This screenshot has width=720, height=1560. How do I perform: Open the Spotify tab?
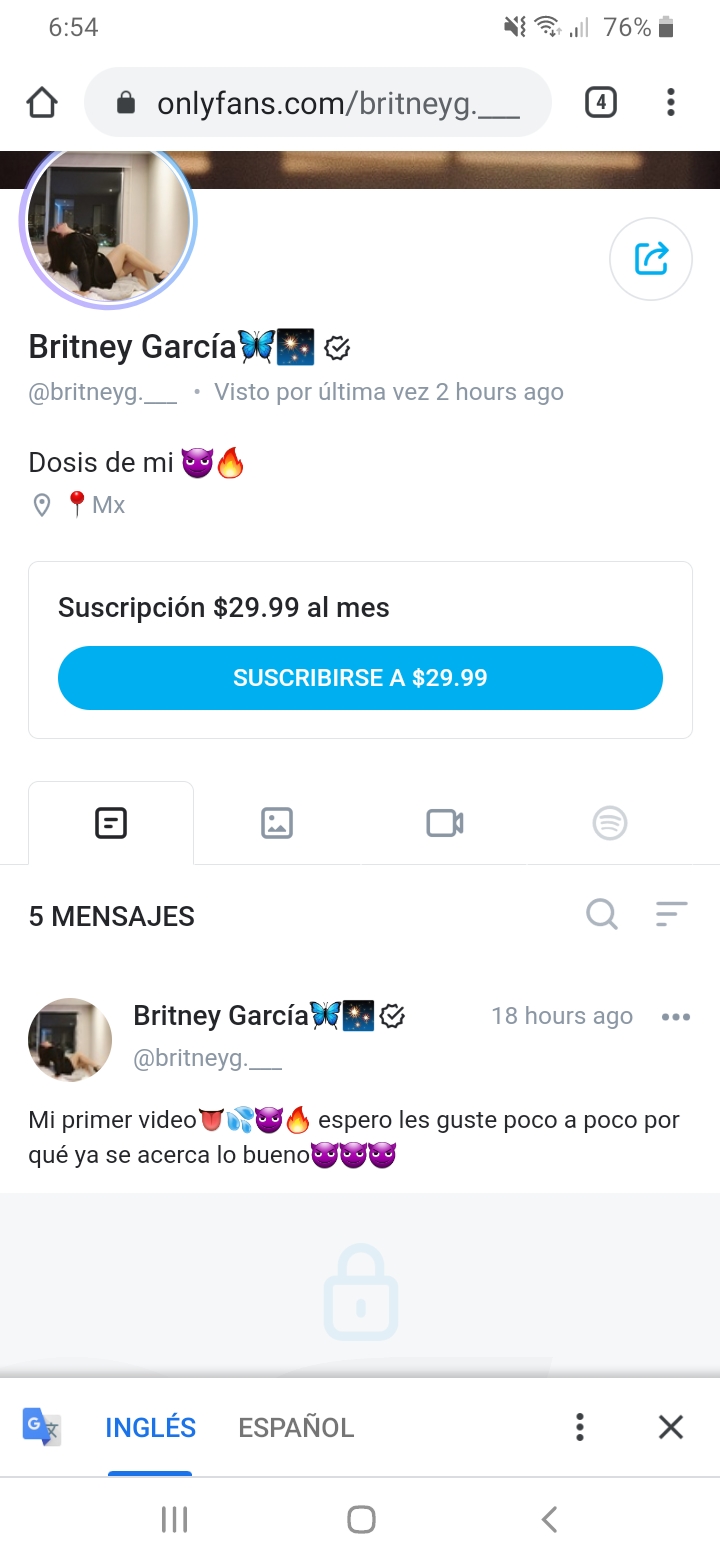pos(610,824)
